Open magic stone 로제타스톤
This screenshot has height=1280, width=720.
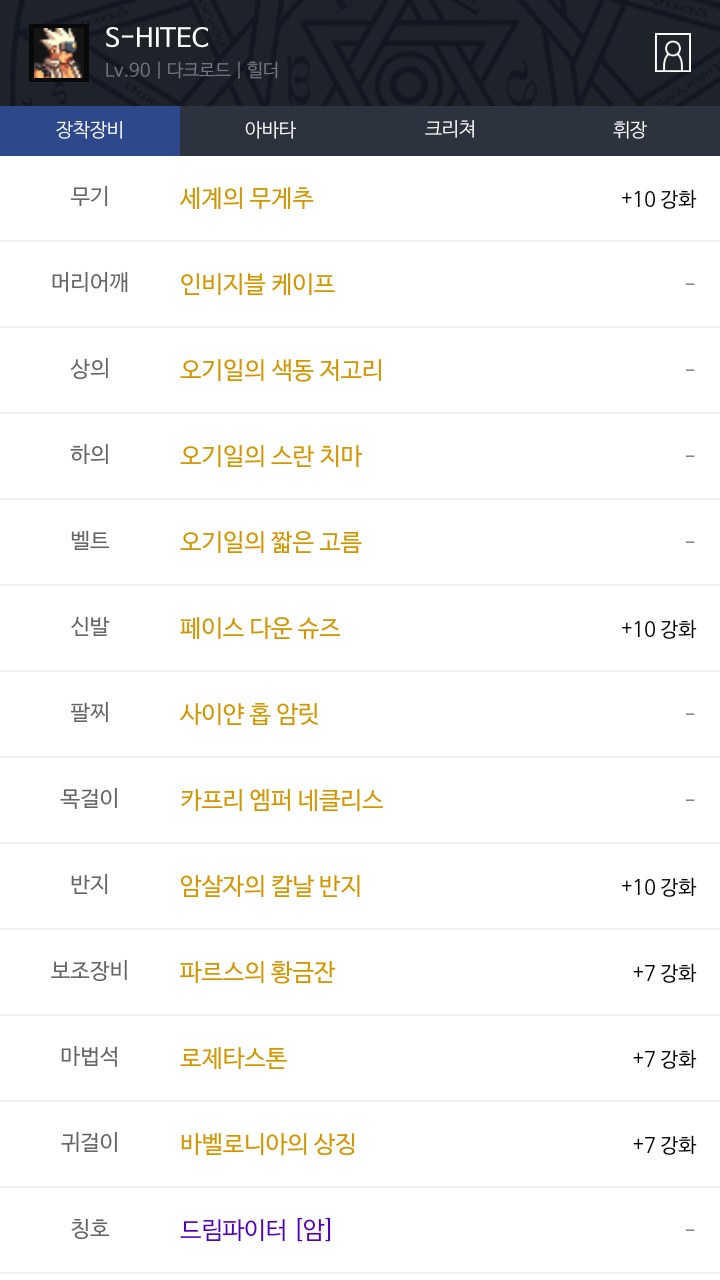pos(234,1058)
